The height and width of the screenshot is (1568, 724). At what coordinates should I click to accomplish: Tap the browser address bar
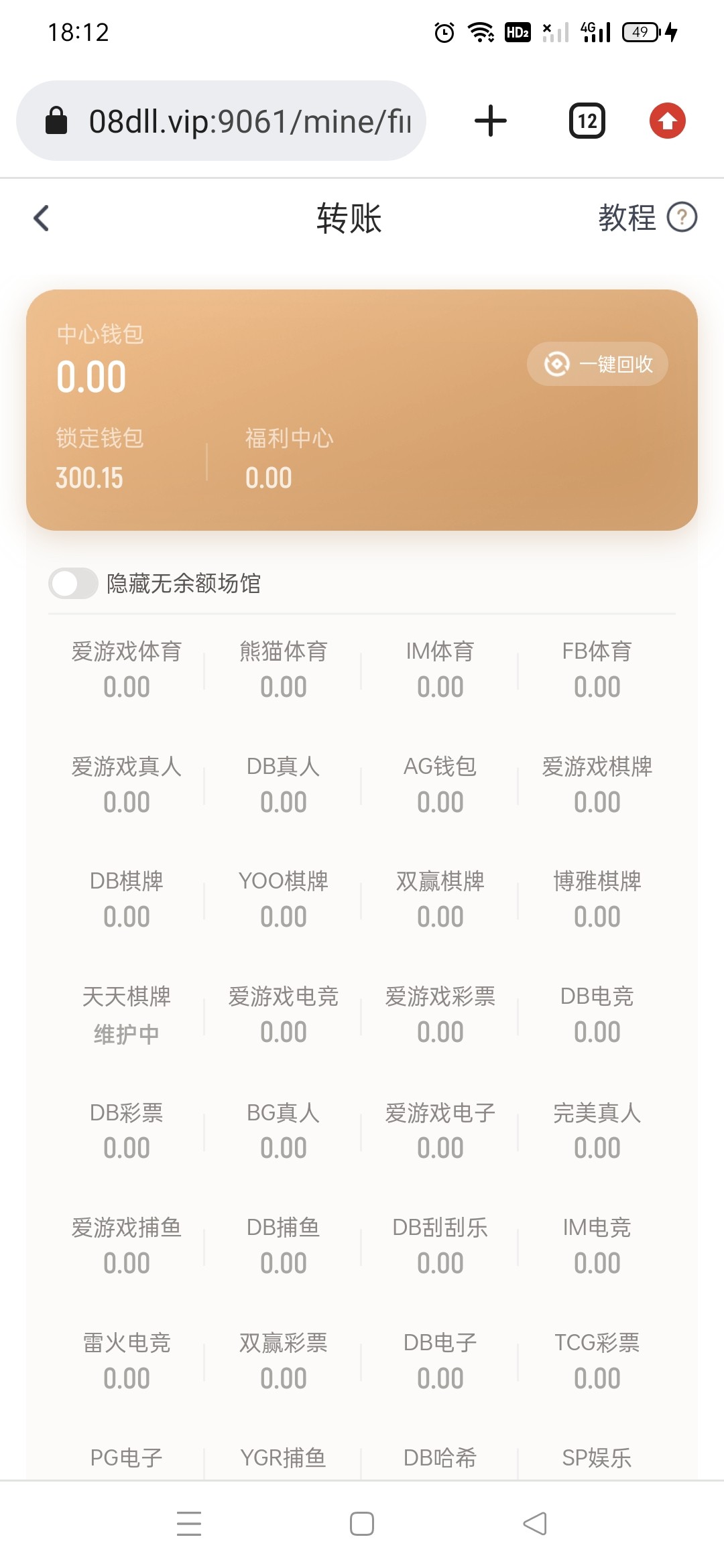[x=221, y=121]
